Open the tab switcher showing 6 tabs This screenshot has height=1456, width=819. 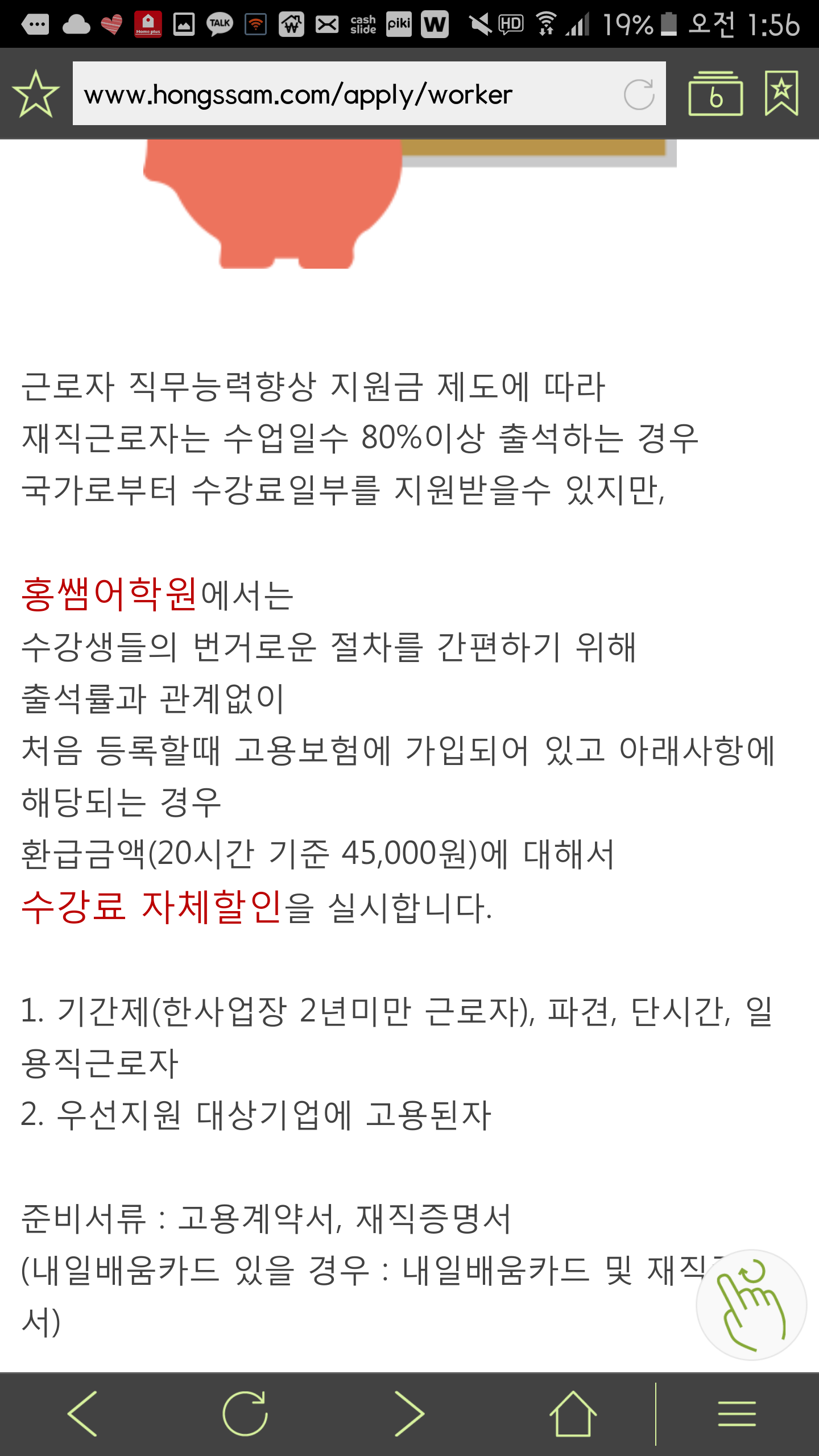715,94
